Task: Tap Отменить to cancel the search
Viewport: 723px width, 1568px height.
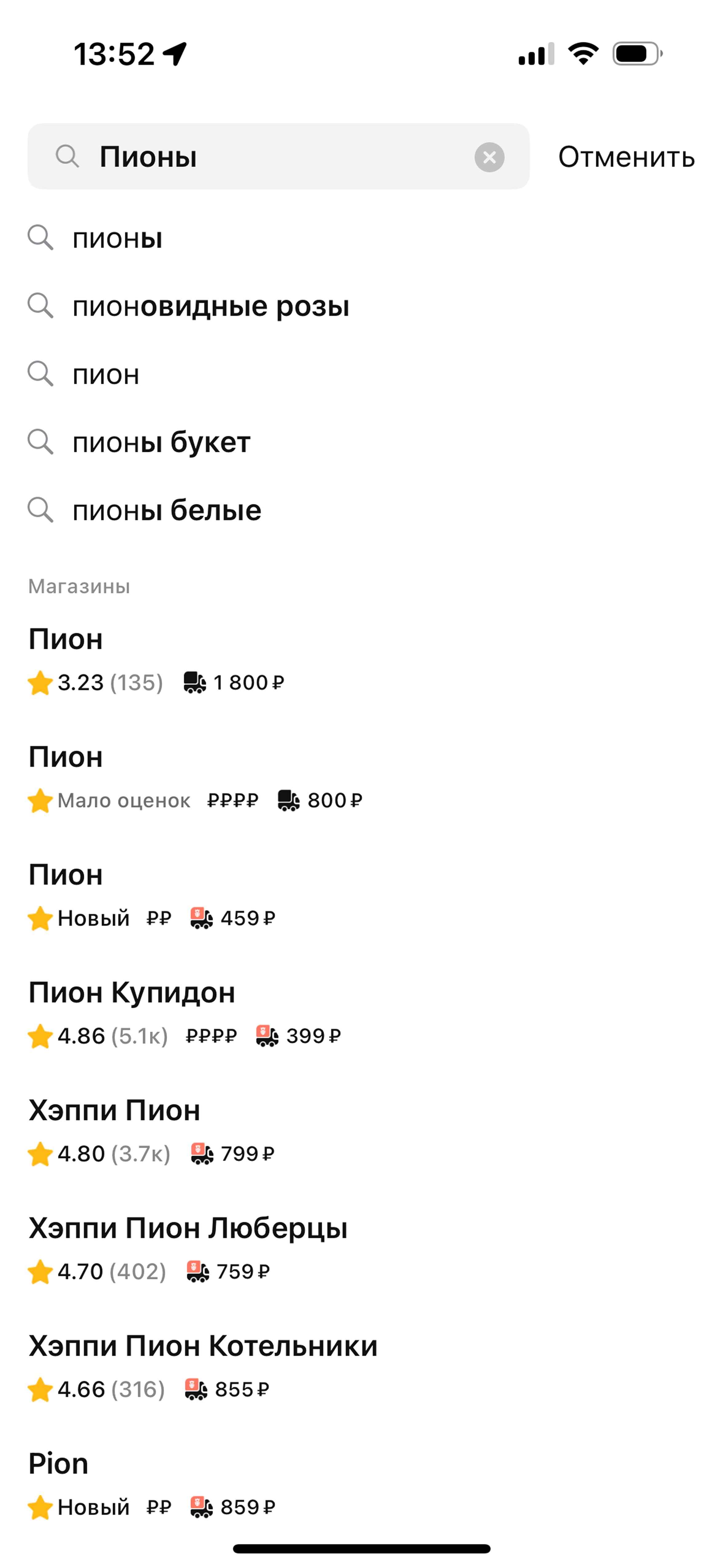Action: click(626, 157)
